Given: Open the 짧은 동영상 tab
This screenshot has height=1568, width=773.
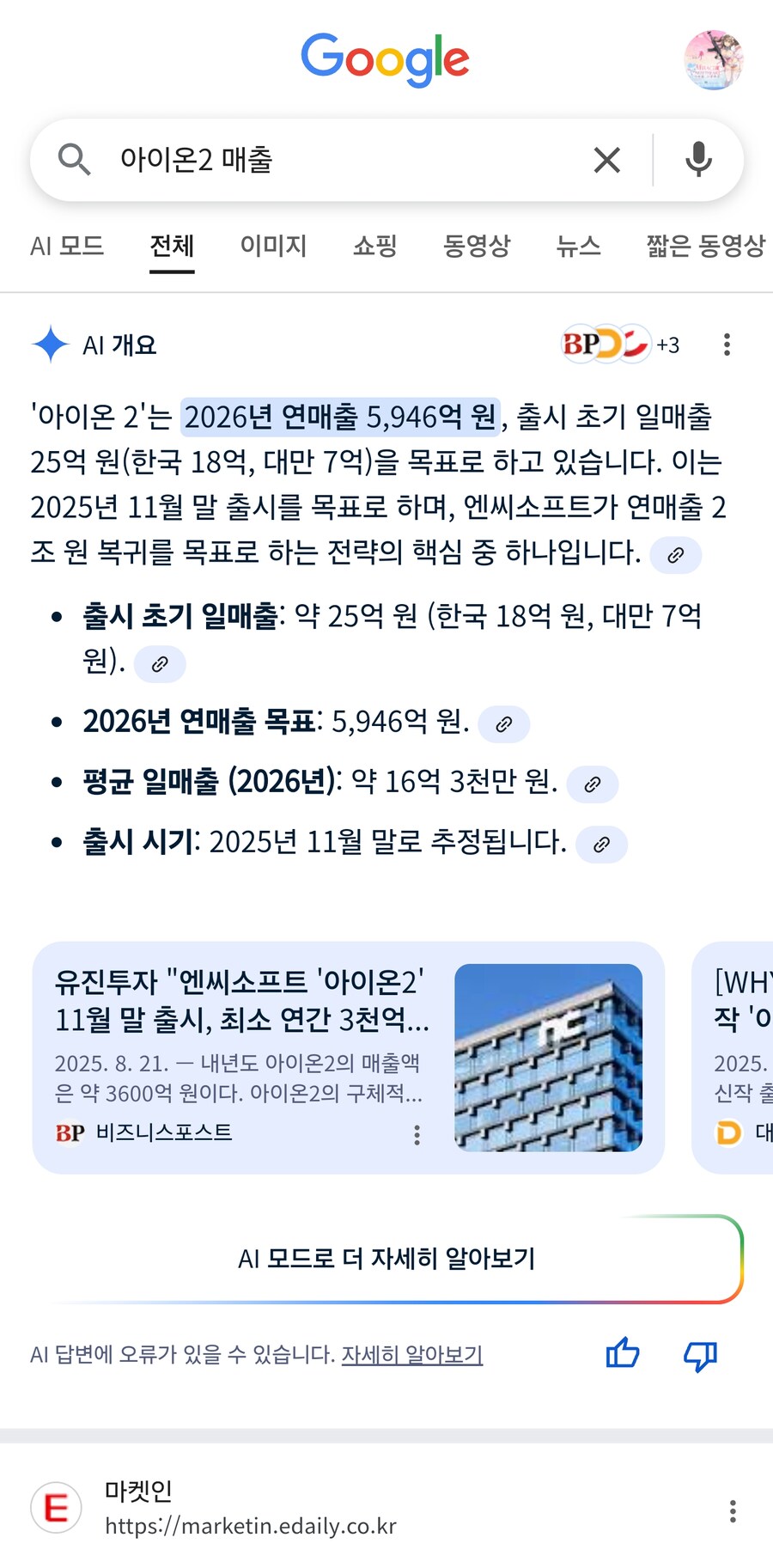Looking at the screenshot, I should (706, 247).
